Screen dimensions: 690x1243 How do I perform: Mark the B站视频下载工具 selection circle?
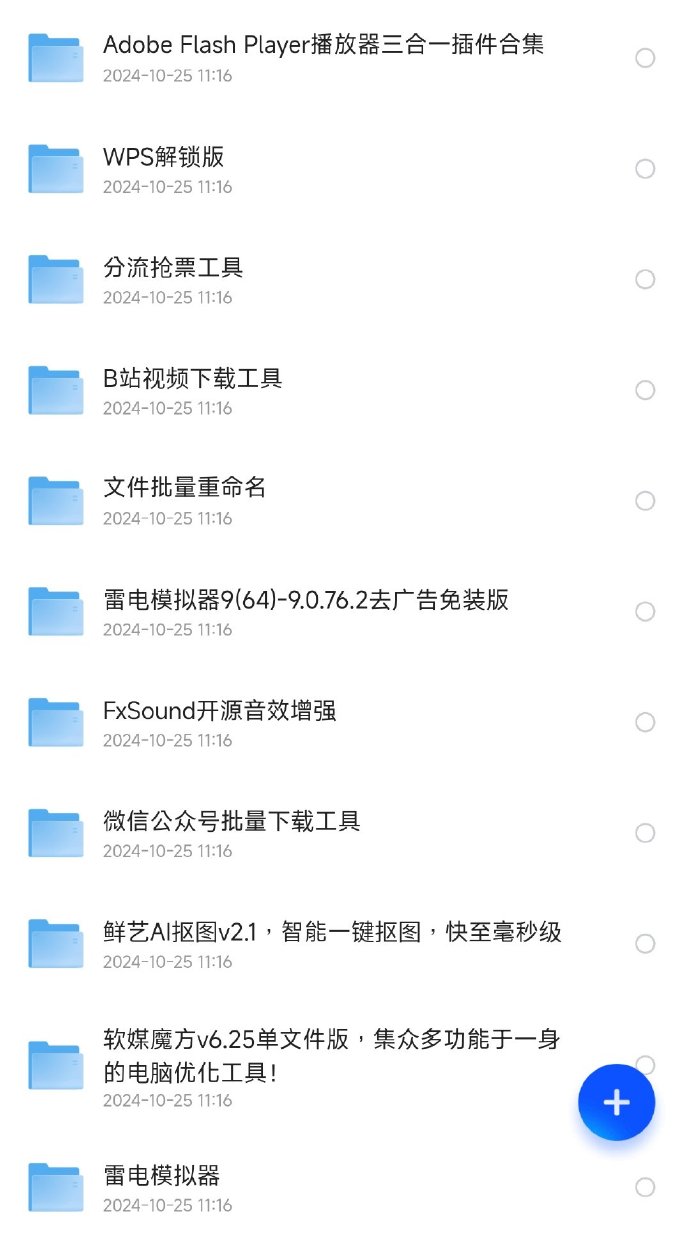click(x=645, y=390)
